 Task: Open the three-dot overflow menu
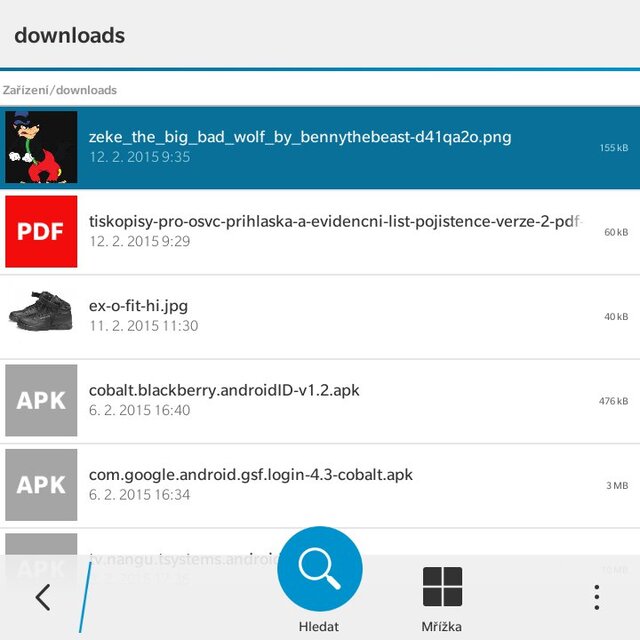[597, 598]
